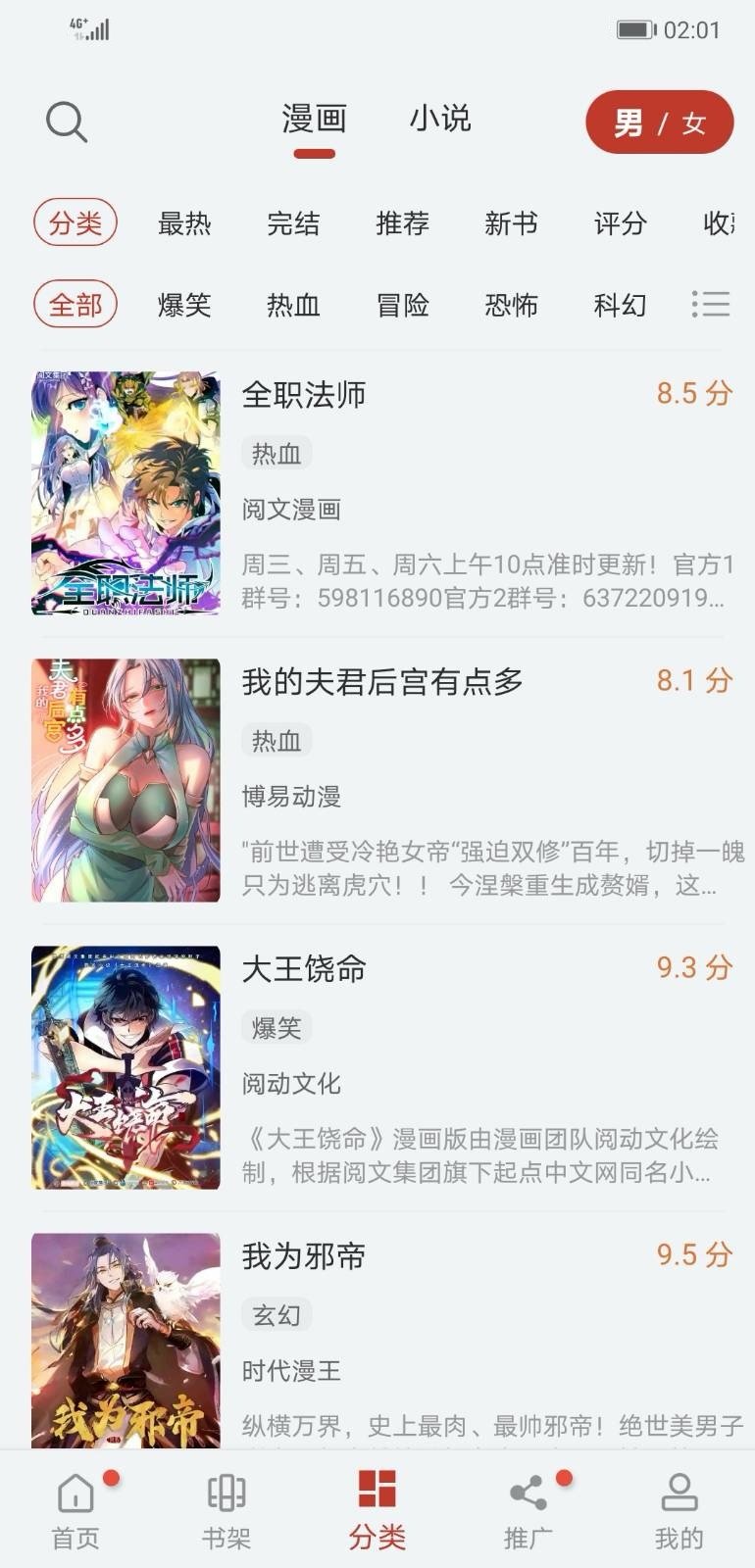Toggle the 全部 genre filter

click(75, 305)
